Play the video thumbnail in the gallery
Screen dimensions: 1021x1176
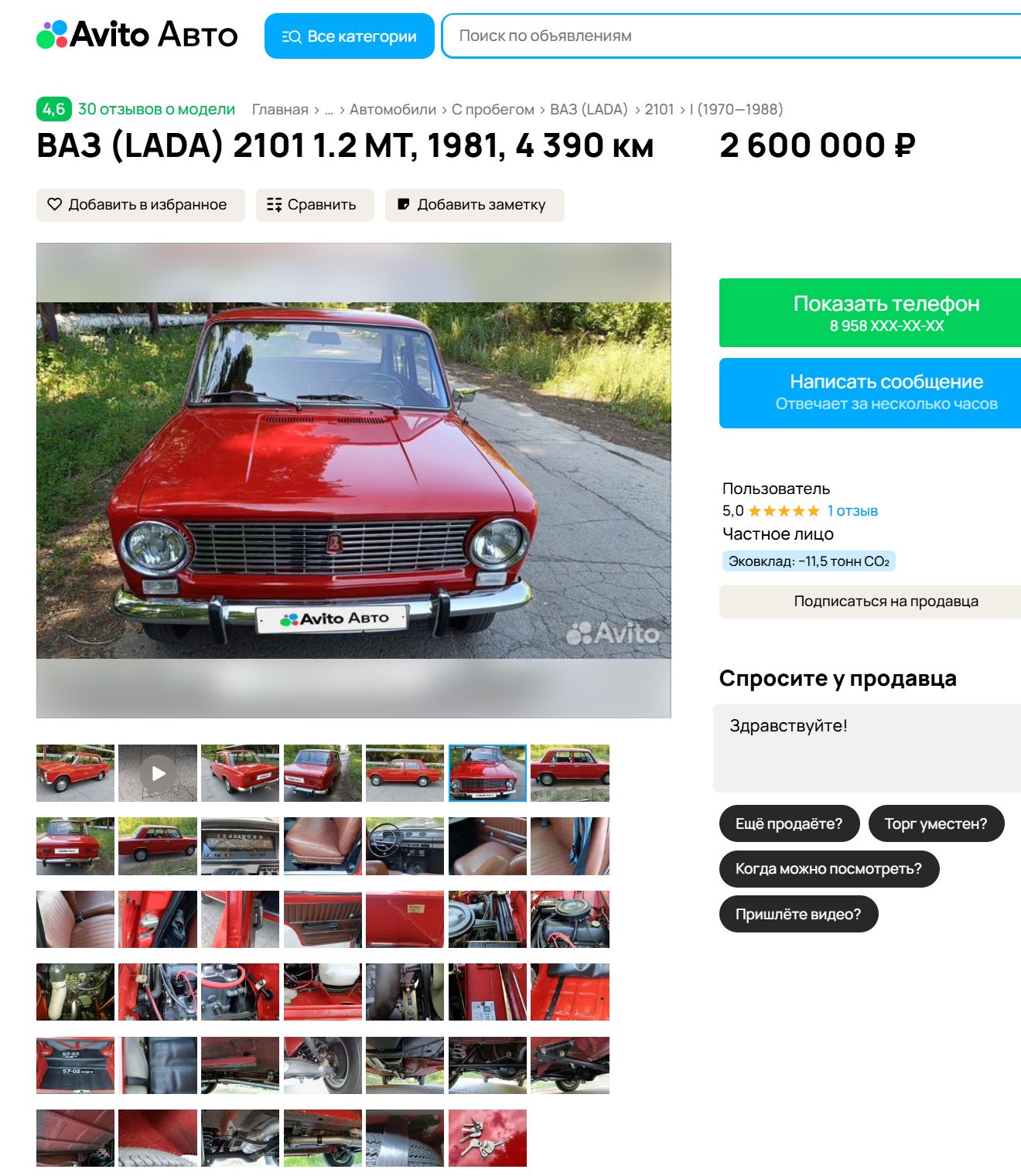click(158, 773)
